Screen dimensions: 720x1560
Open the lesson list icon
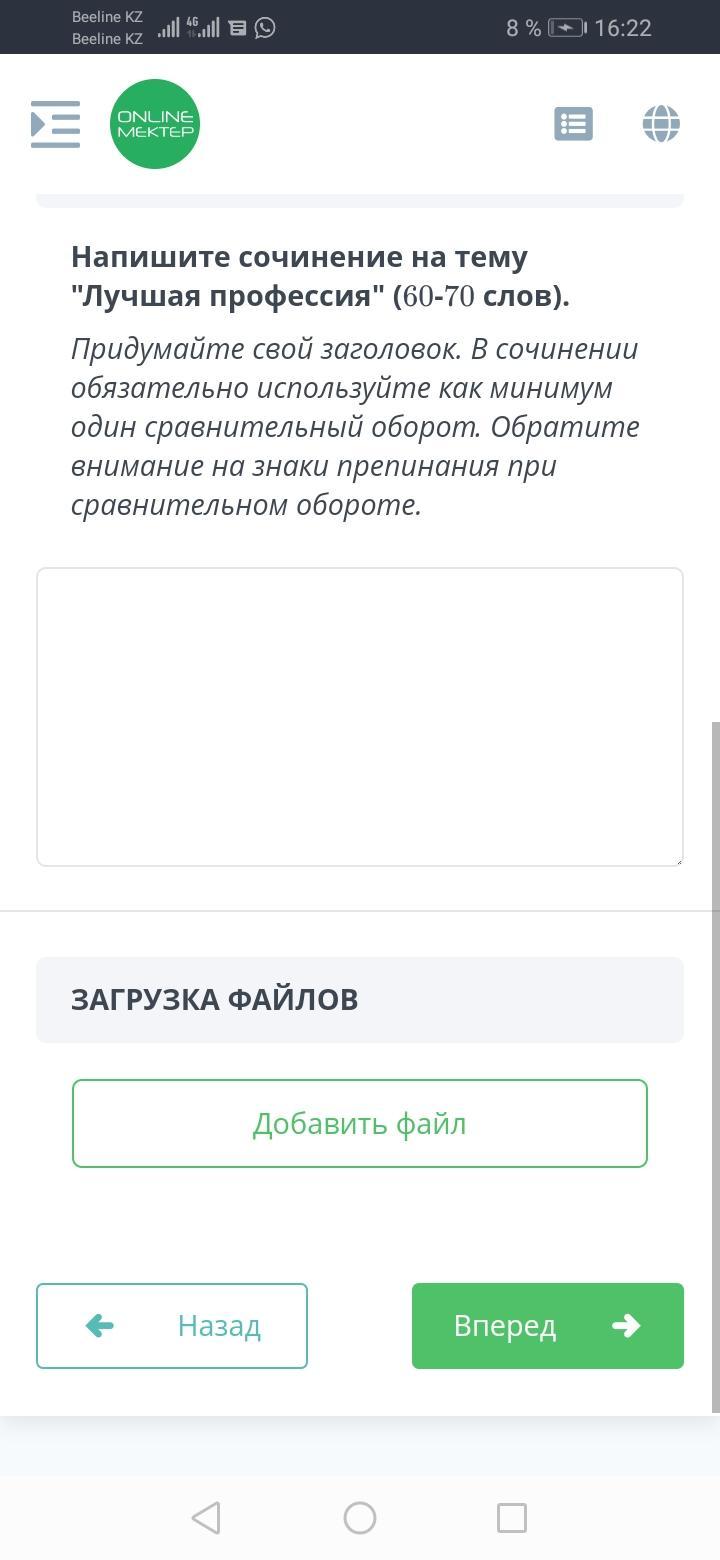pyautogui.click(x=573, y=124)
